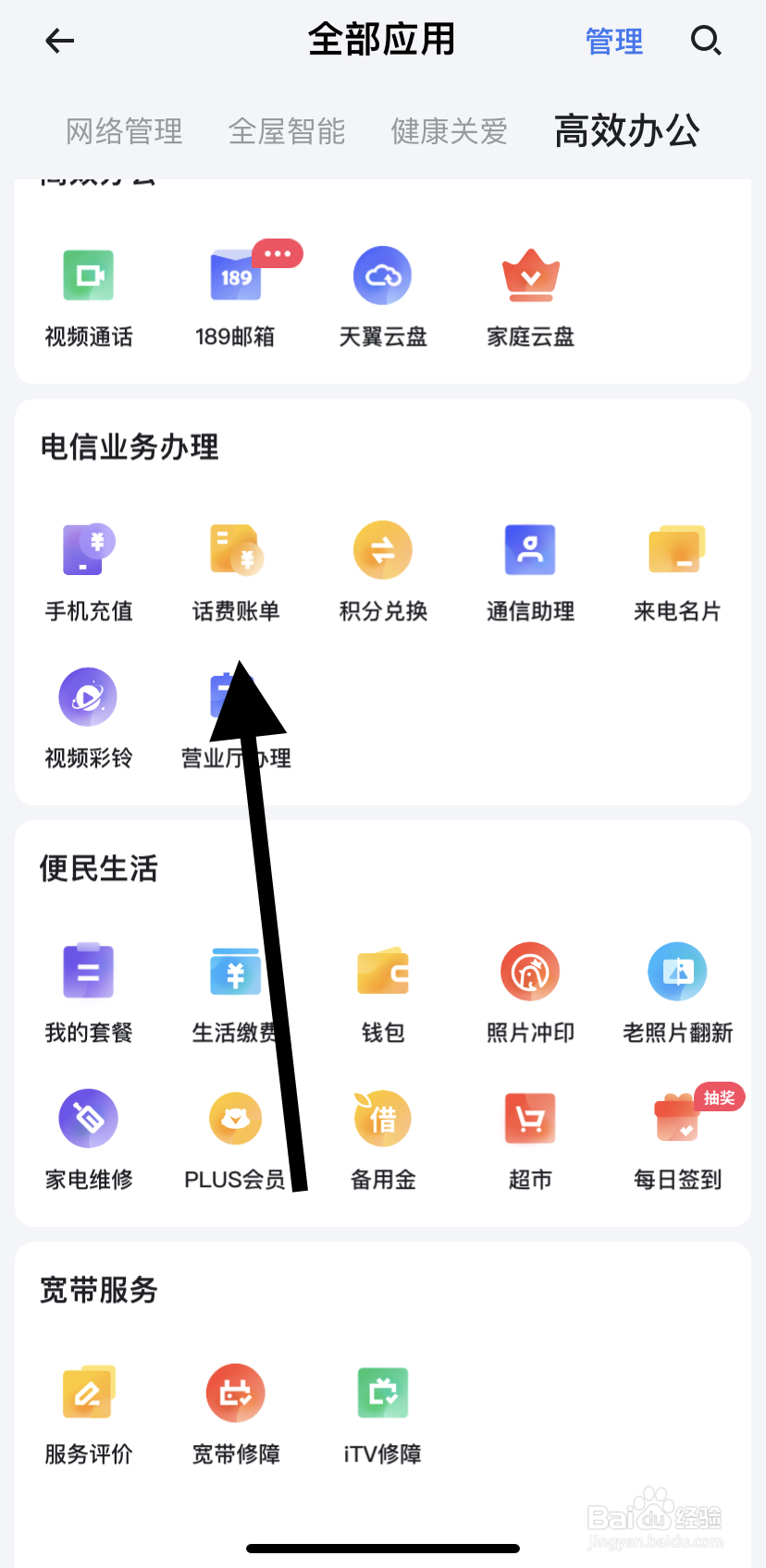The height and width of the screenshot is (1568, 766).
Task: Switch to the 网络管理 tab
Action: 123,131
